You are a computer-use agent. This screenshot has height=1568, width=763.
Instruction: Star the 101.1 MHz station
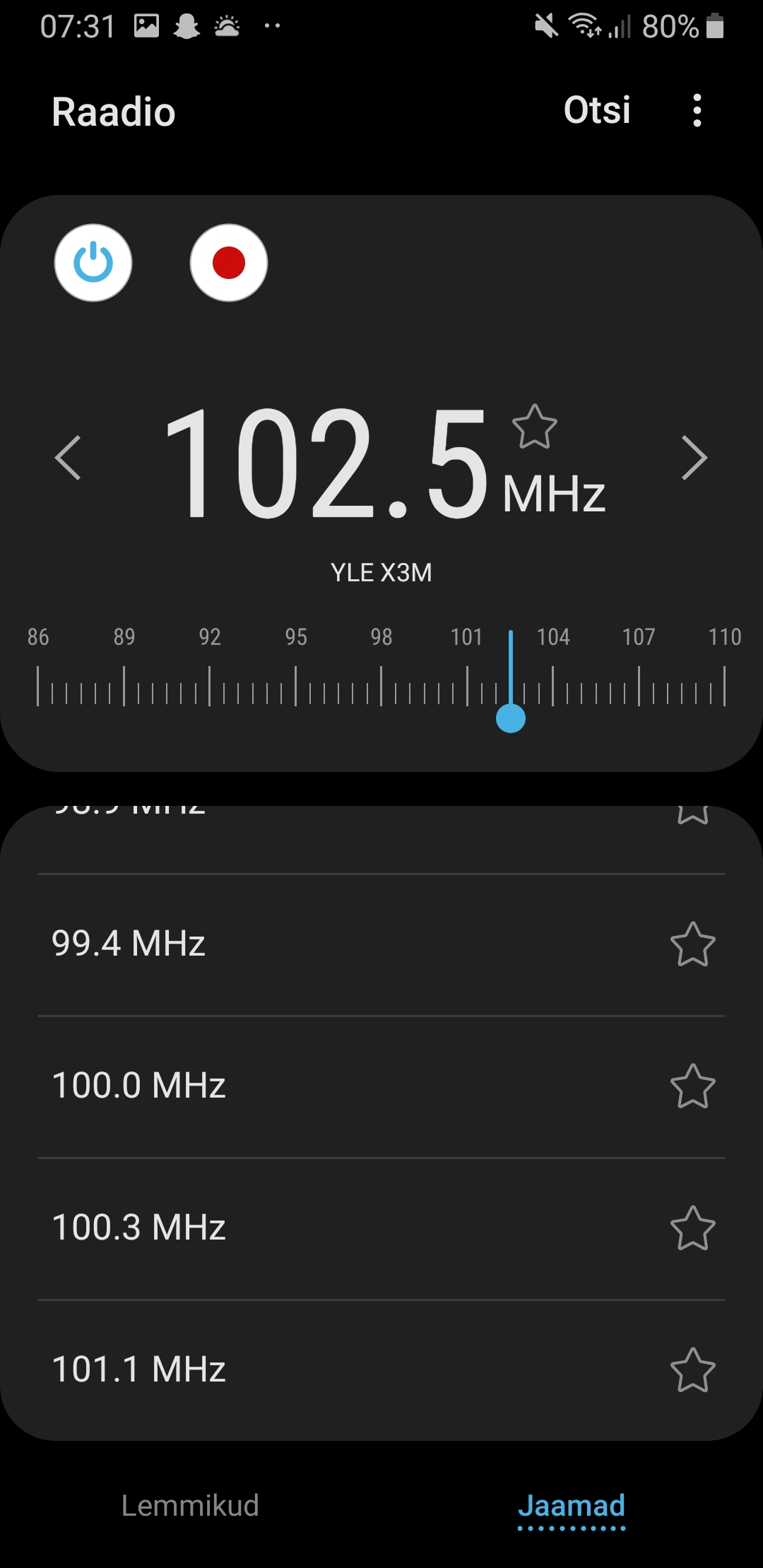click(x=692, y=1370)
